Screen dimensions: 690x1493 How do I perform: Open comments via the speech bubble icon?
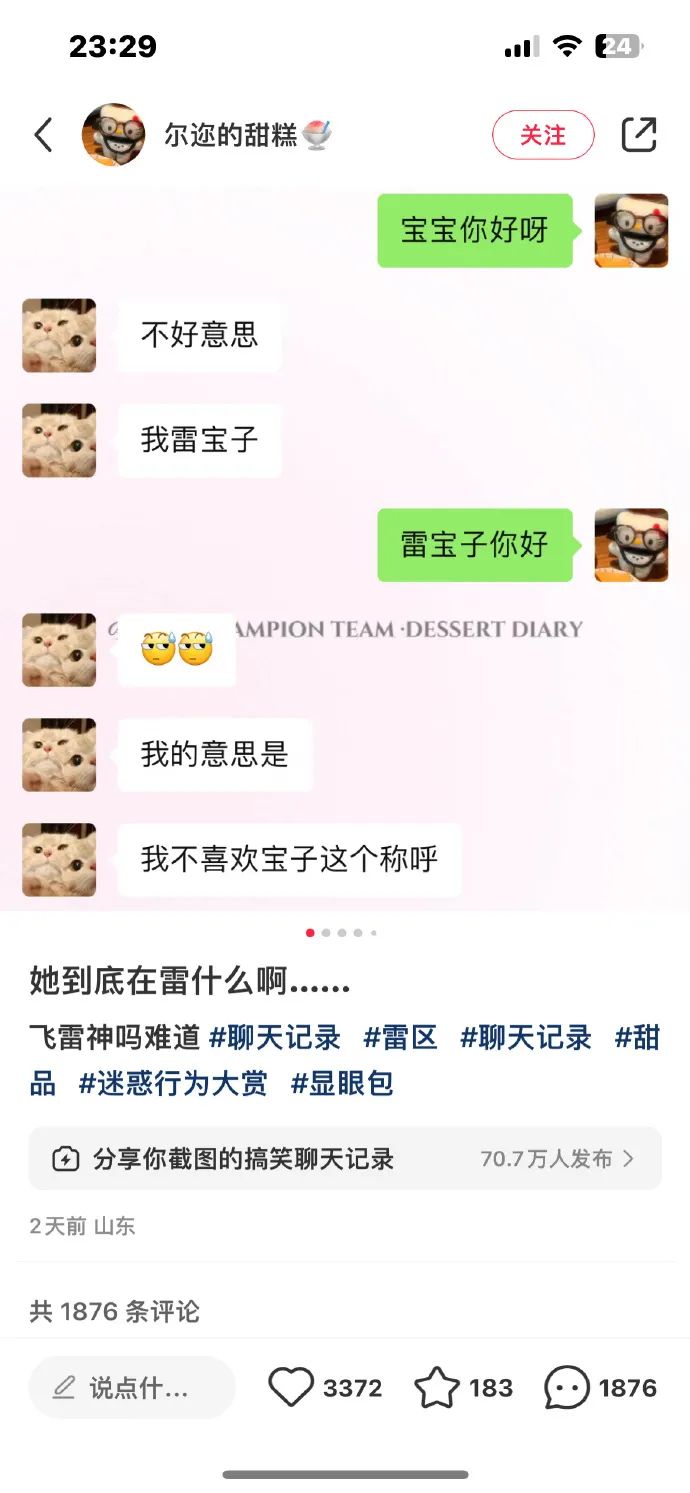pyautogui.click(x=567, y=1388)
